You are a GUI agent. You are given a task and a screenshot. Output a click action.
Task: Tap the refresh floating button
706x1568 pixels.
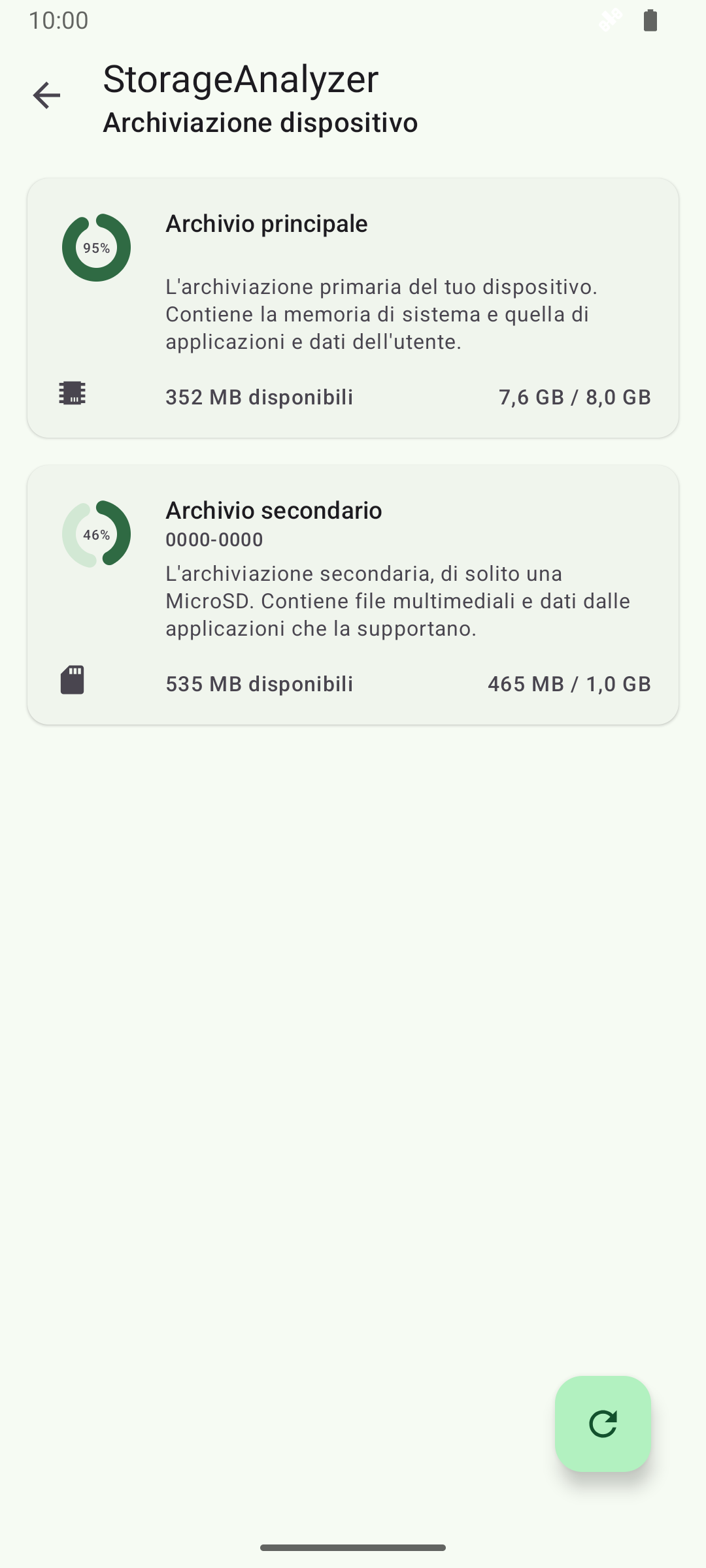pyautogui.click(x=603, y=1424)
